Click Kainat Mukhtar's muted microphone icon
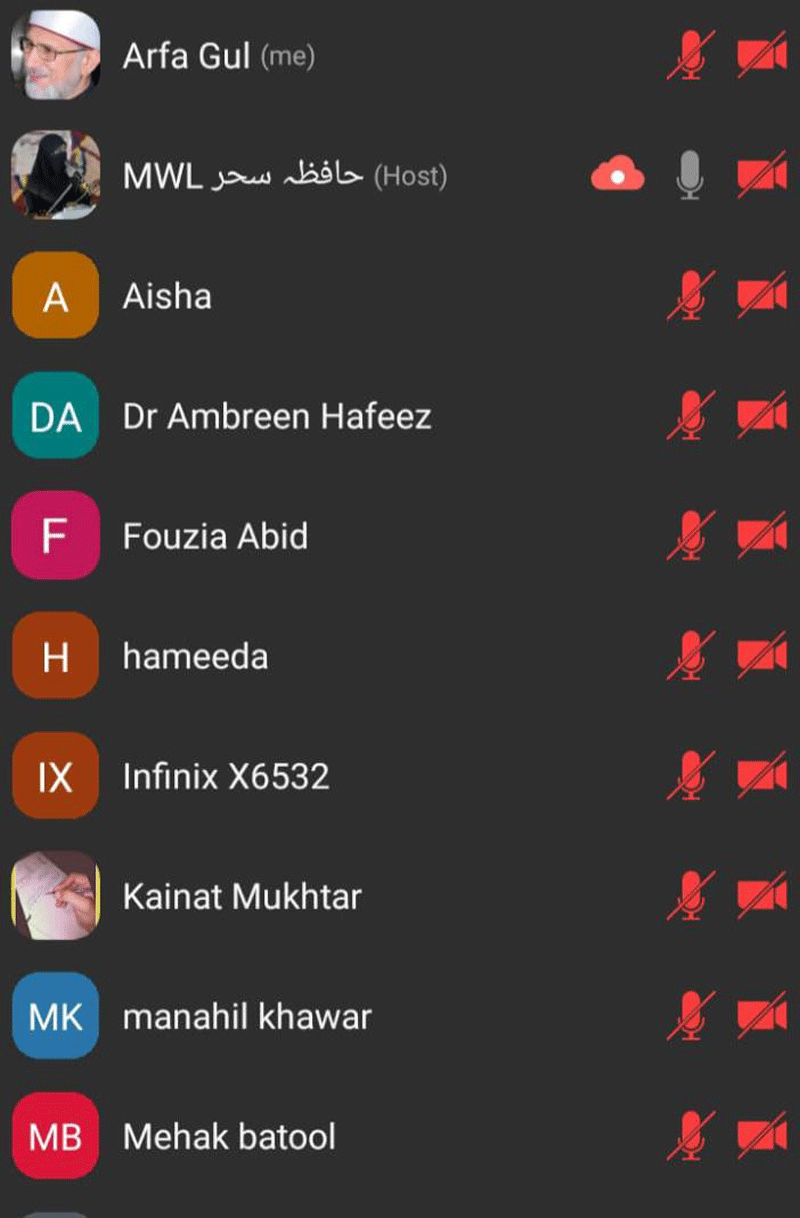This screenshot has width=800, height=1218. (x=688, y=896)
